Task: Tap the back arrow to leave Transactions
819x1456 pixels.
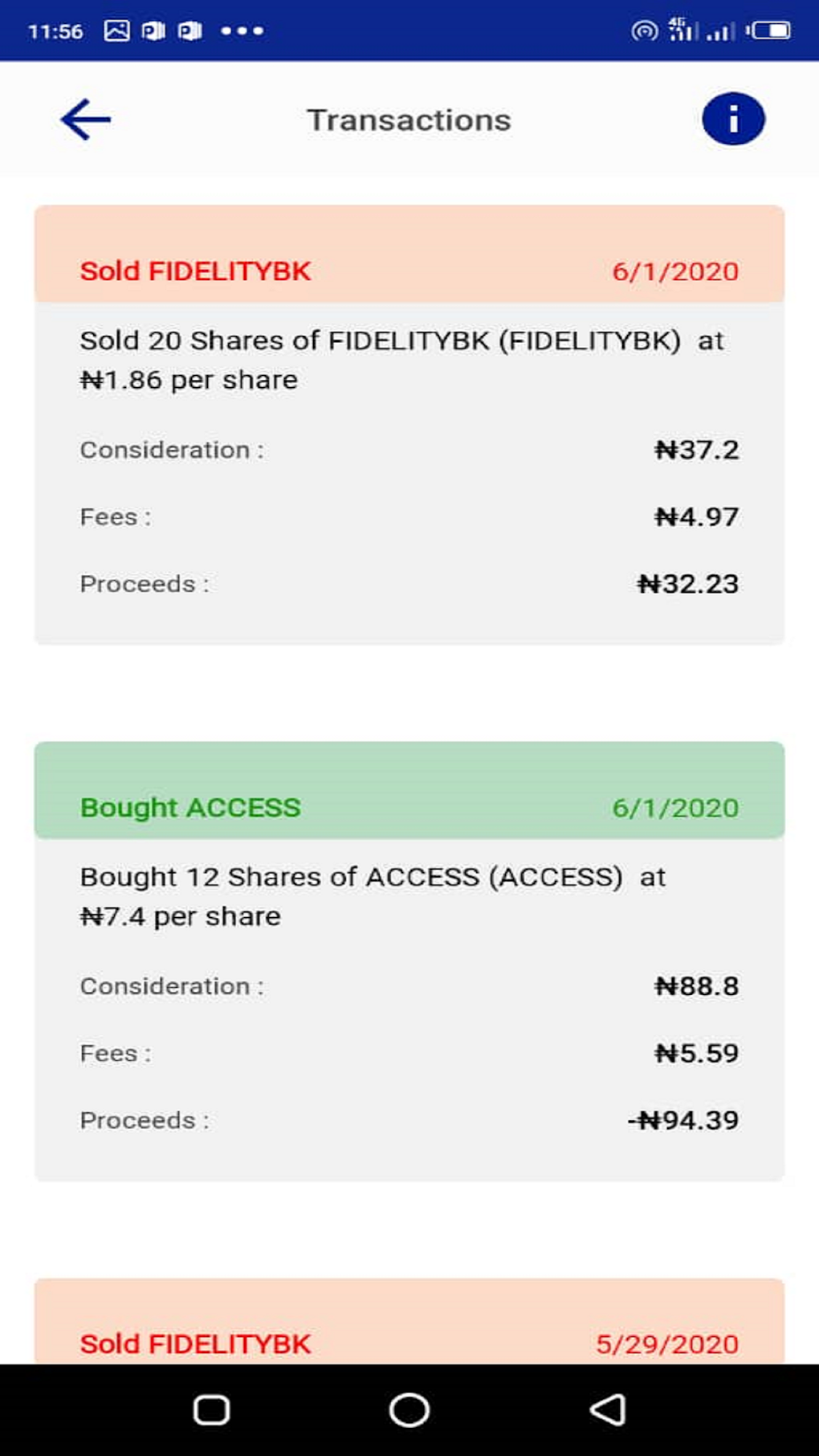Action: tap(84, 119)
